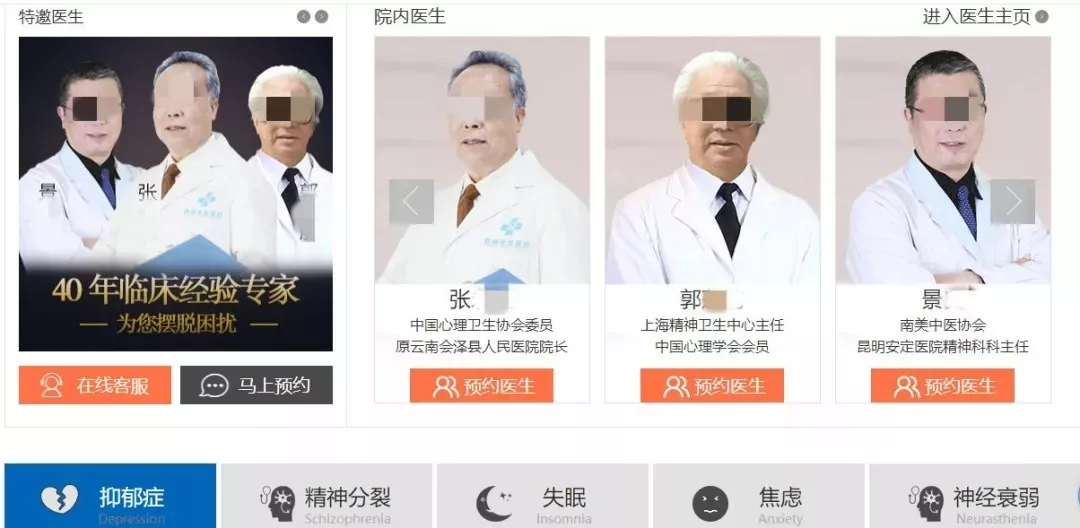
Task: Book doctor 张 with 预约医生
Action: (x=481, y=386)
